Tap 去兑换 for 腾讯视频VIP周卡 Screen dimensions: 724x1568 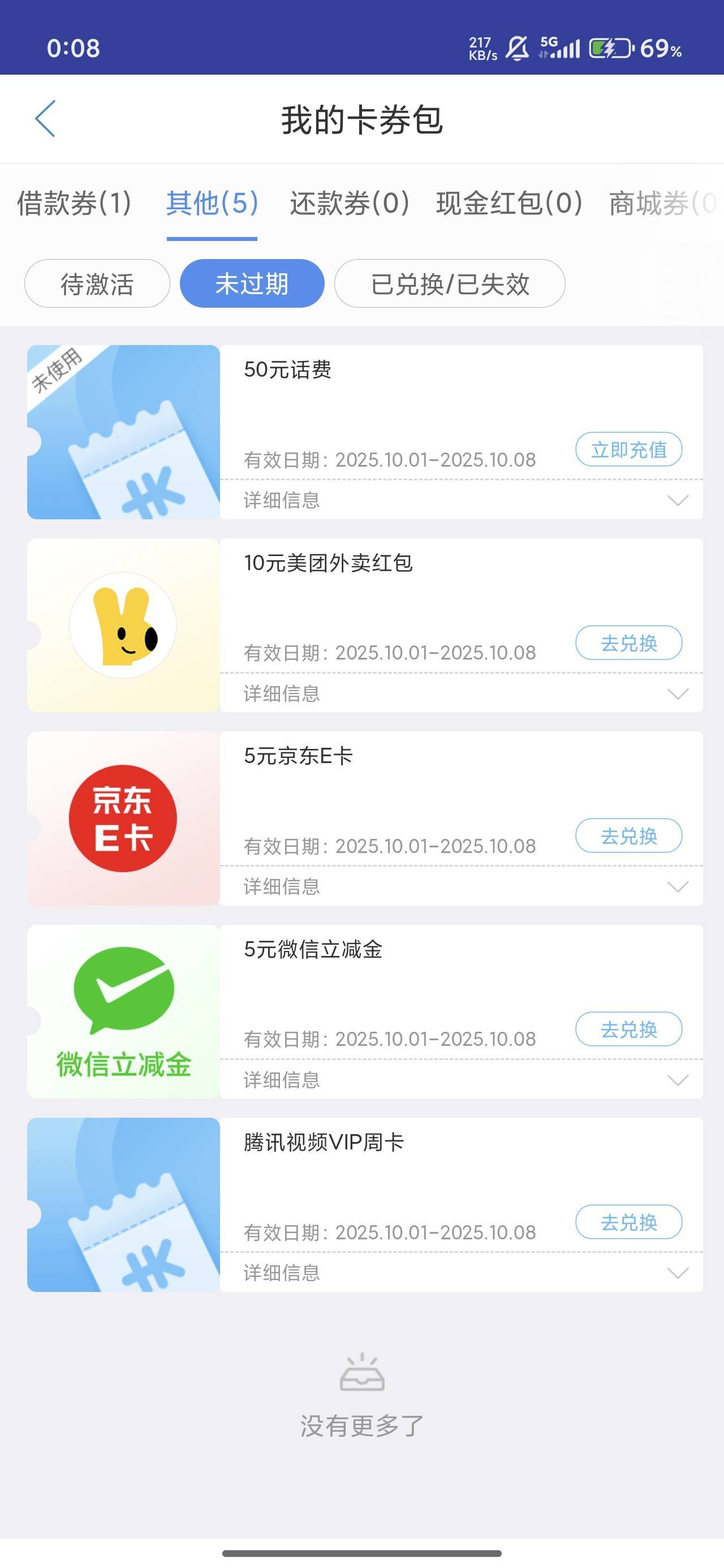click(628, 1222)
